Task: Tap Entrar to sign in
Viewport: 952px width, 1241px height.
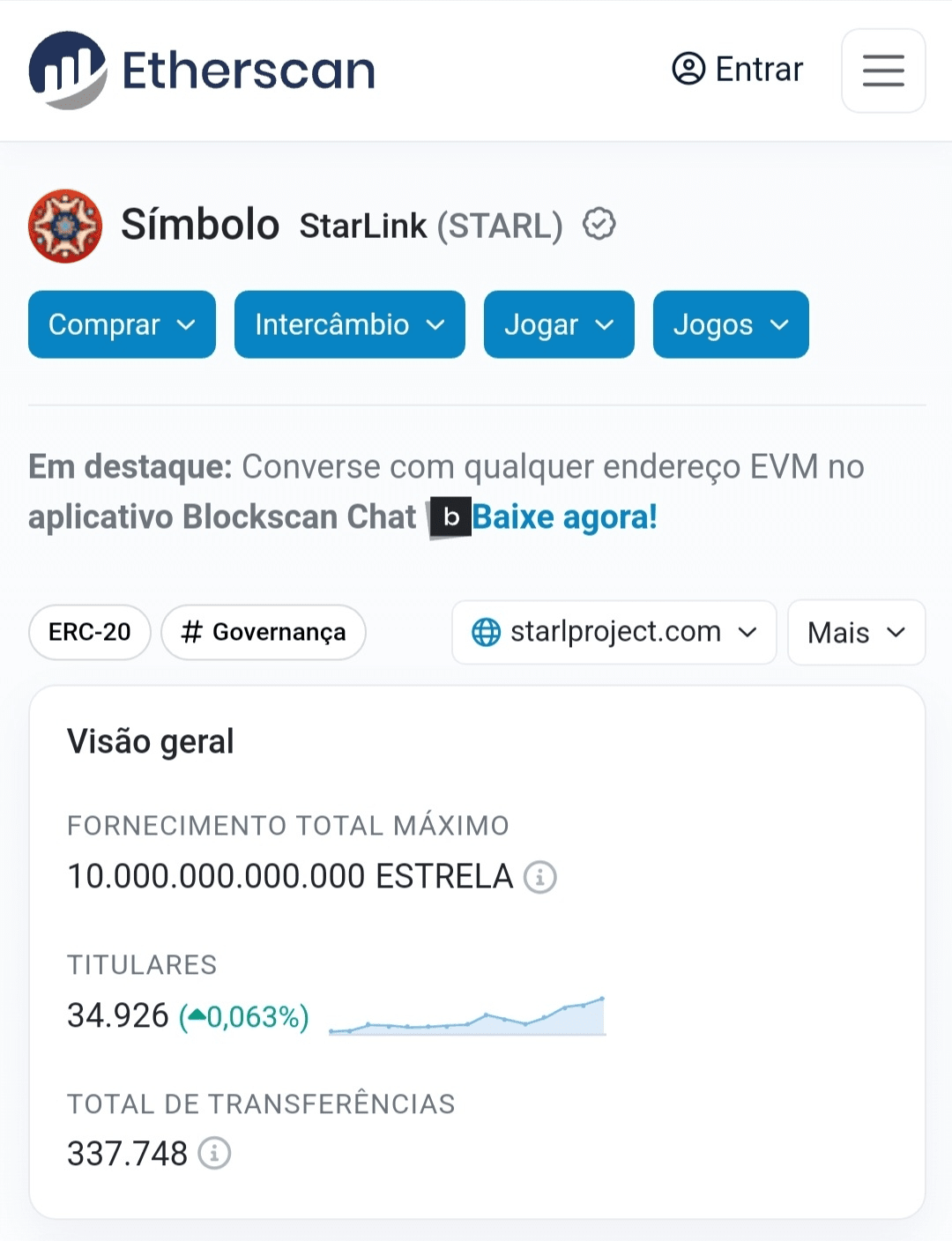Action: tap(738, 69)
